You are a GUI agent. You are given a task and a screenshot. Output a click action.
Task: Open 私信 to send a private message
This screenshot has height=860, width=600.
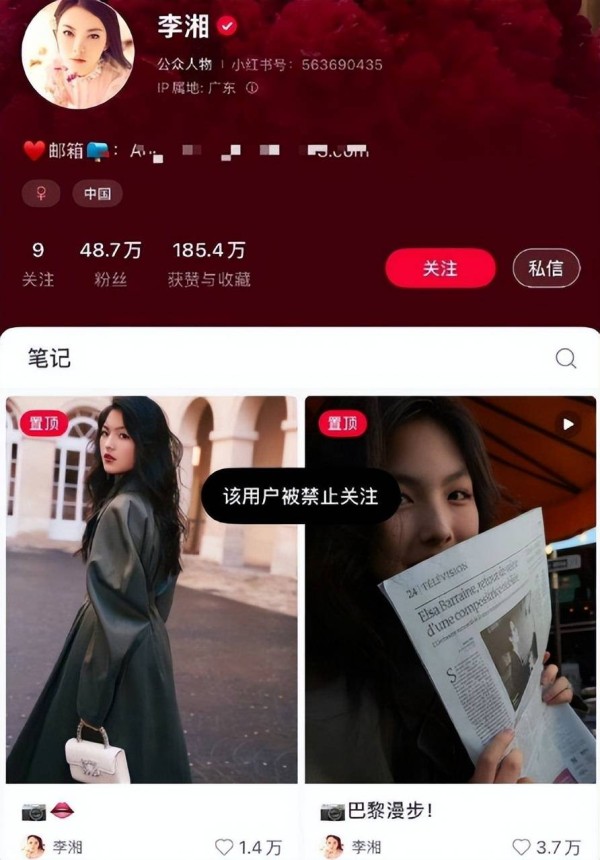(546, 268)
